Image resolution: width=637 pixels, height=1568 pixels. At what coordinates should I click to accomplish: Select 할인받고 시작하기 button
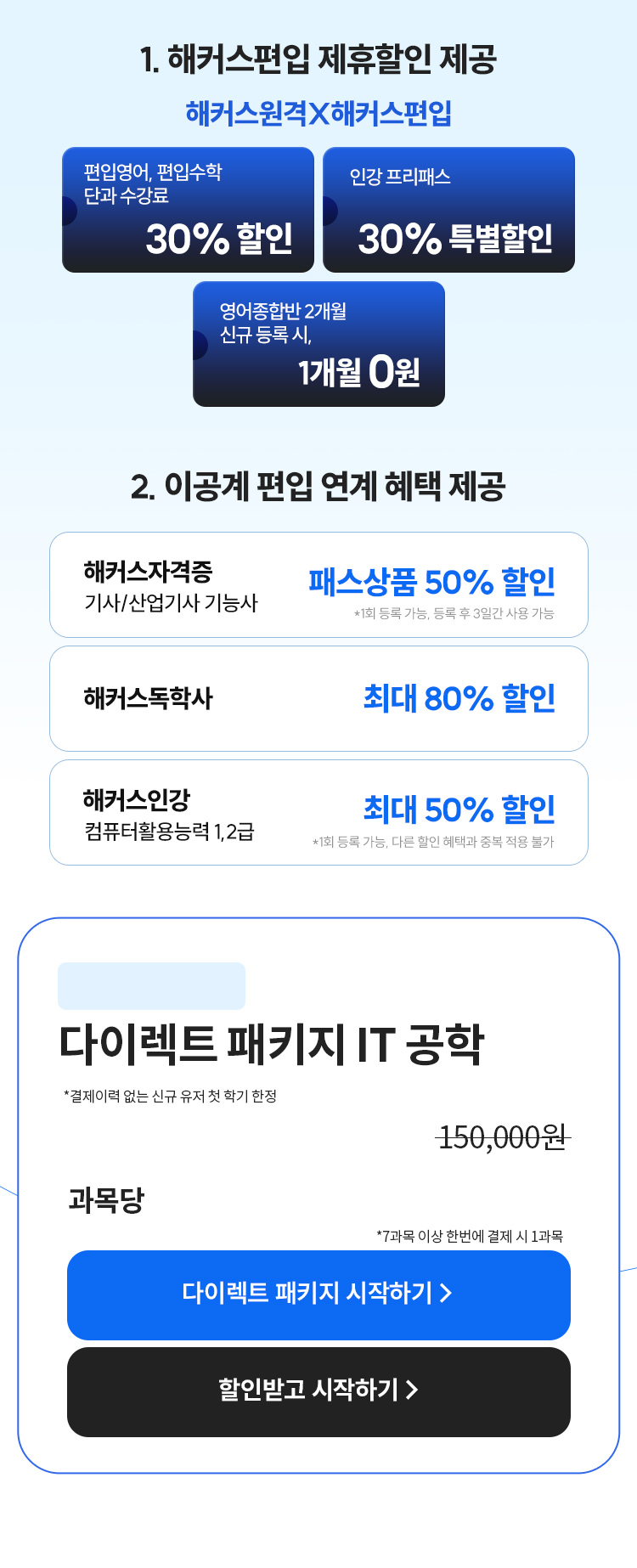click(x=318, y=1391)
